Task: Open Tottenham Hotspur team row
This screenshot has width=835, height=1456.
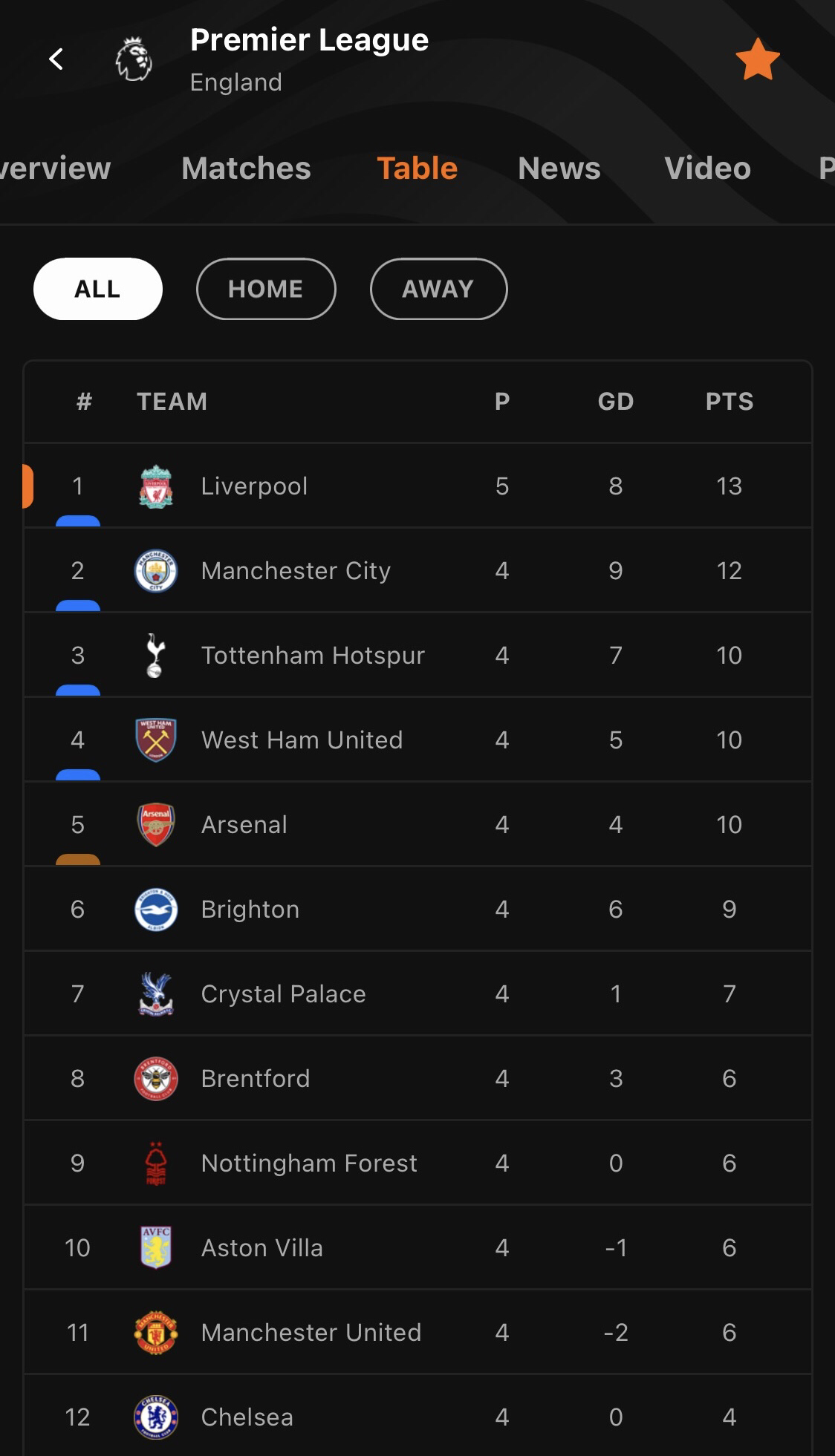Action: (x=417, y=655)
